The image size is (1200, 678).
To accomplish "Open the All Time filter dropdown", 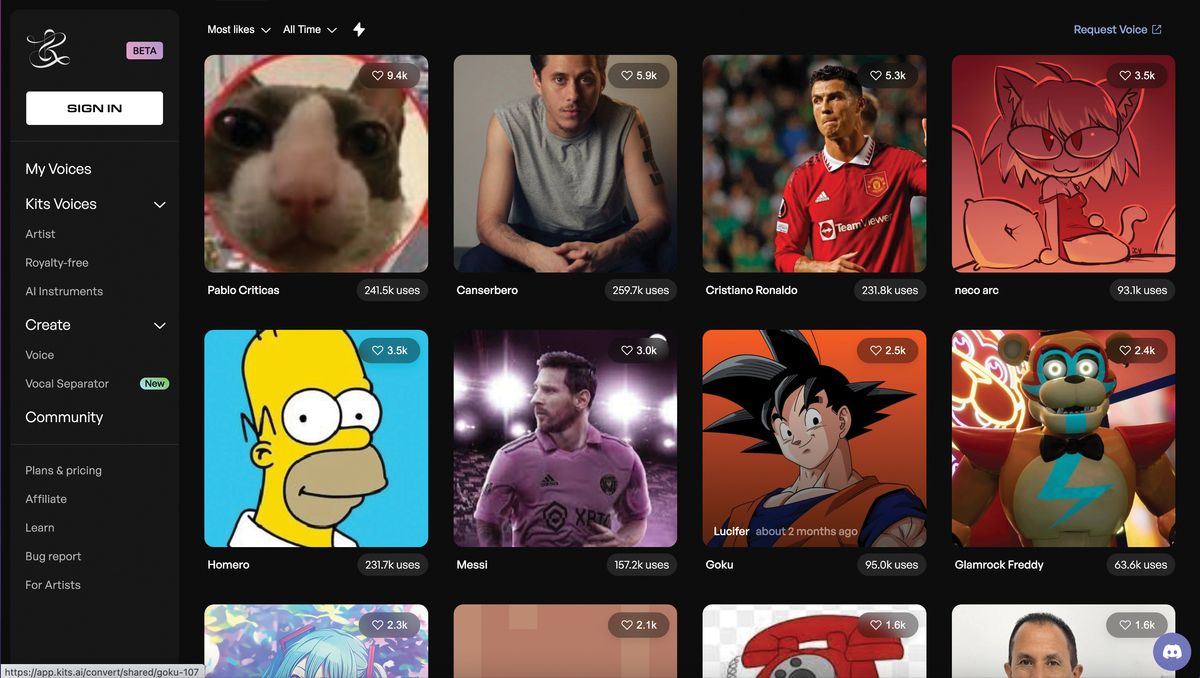I will point(309,30).
